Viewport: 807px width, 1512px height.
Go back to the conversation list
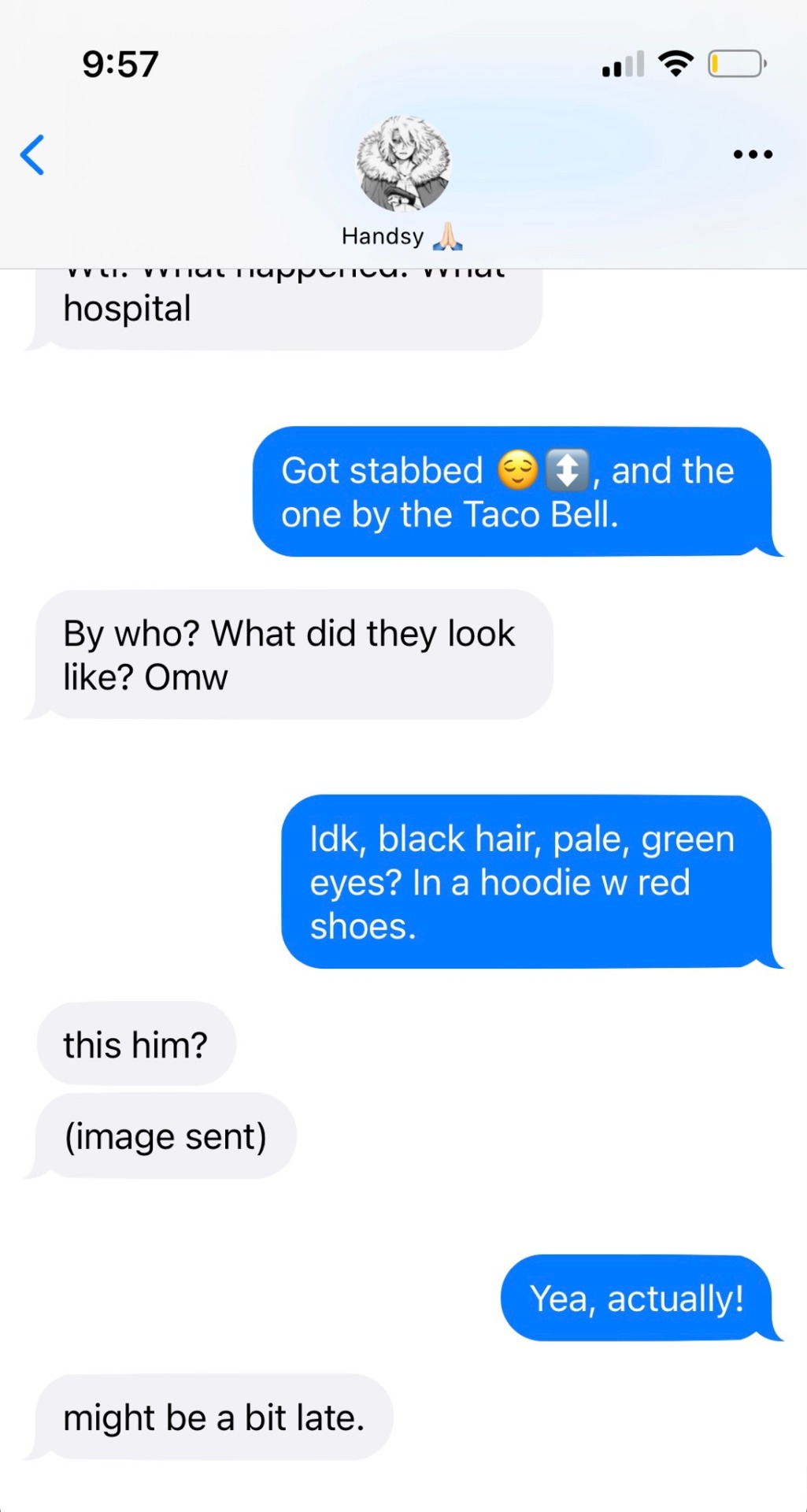coord(32,154)
